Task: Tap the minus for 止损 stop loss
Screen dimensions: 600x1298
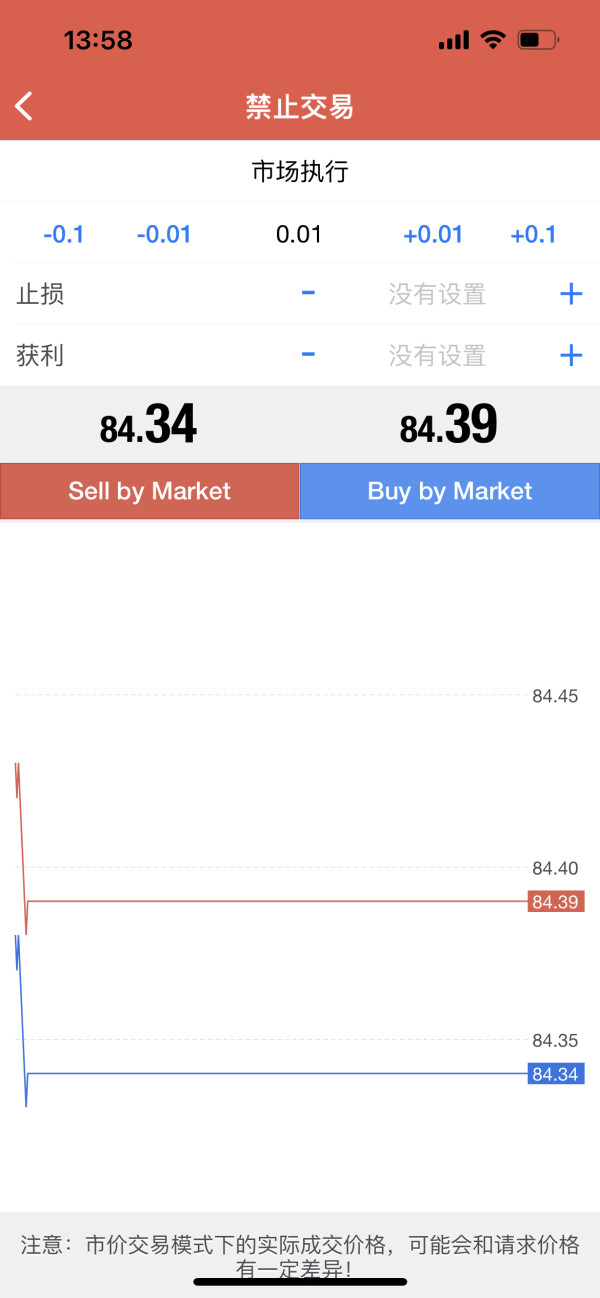Action: coord(309,293)
